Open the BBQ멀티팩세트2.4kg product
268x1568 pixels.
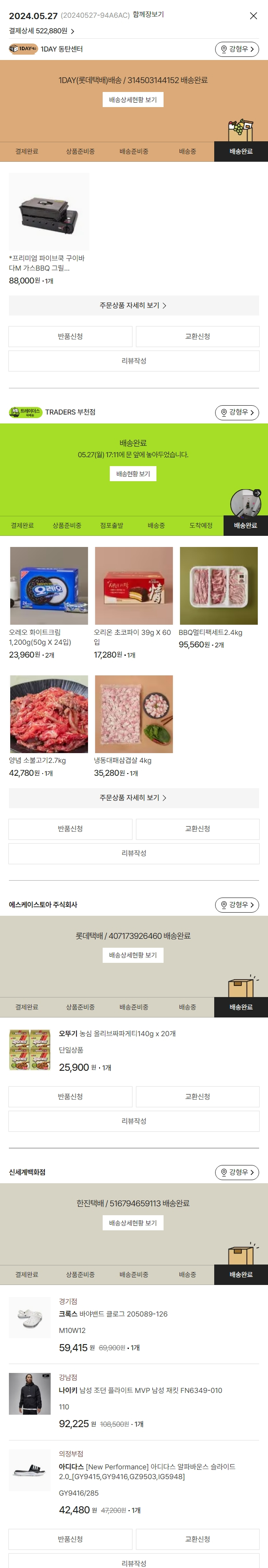click(x=219, y=586)
